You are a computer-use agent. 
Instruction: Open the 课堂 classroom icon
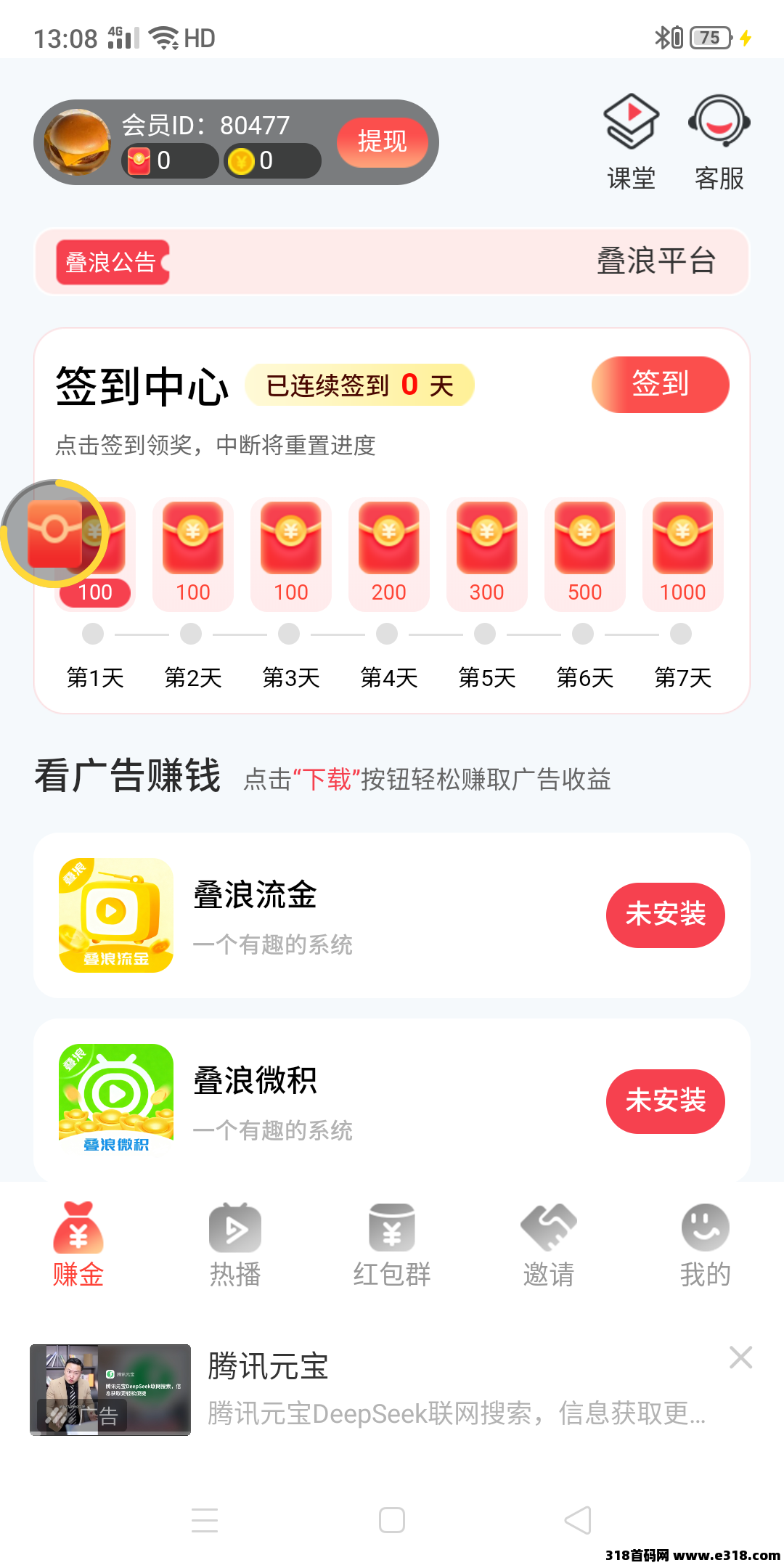click(x=631, y=142)
